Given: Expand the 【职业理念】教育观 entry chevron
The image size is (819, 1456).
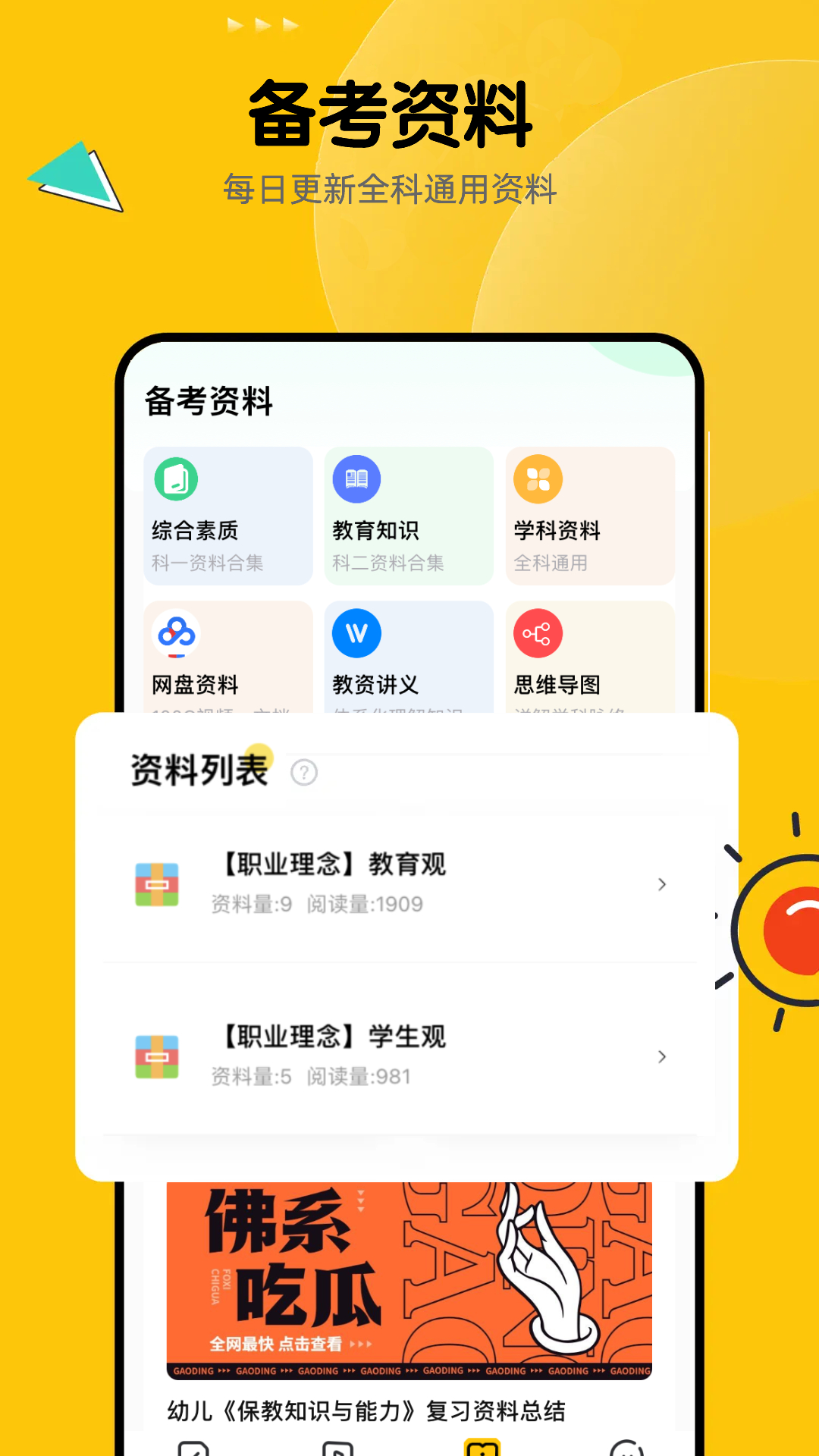Looking at the screenshot, I should (662, 884).
